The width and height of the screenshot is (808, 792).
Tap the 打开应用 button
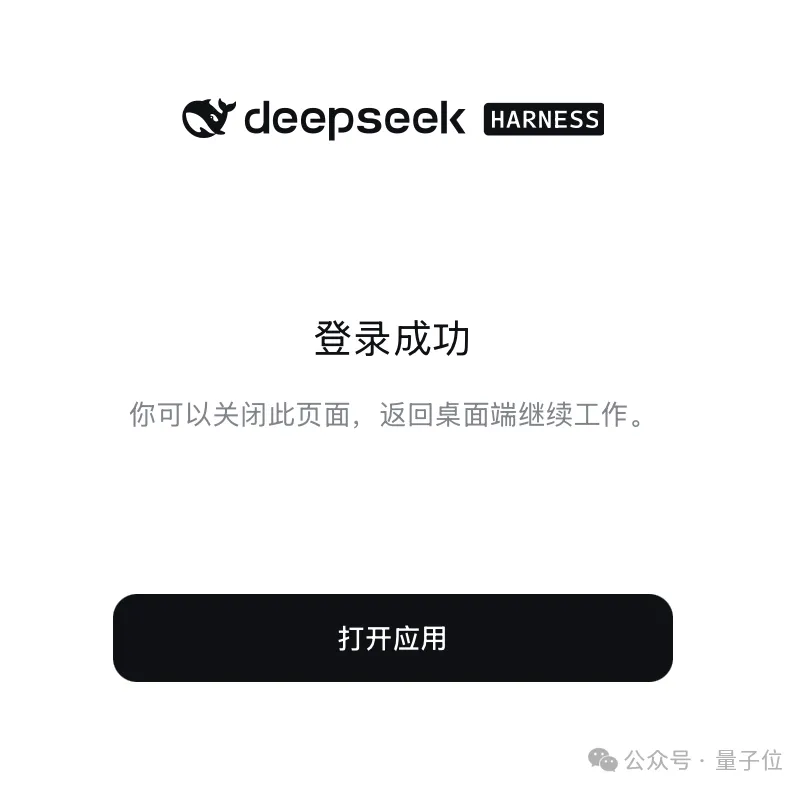tap(393, 638)
